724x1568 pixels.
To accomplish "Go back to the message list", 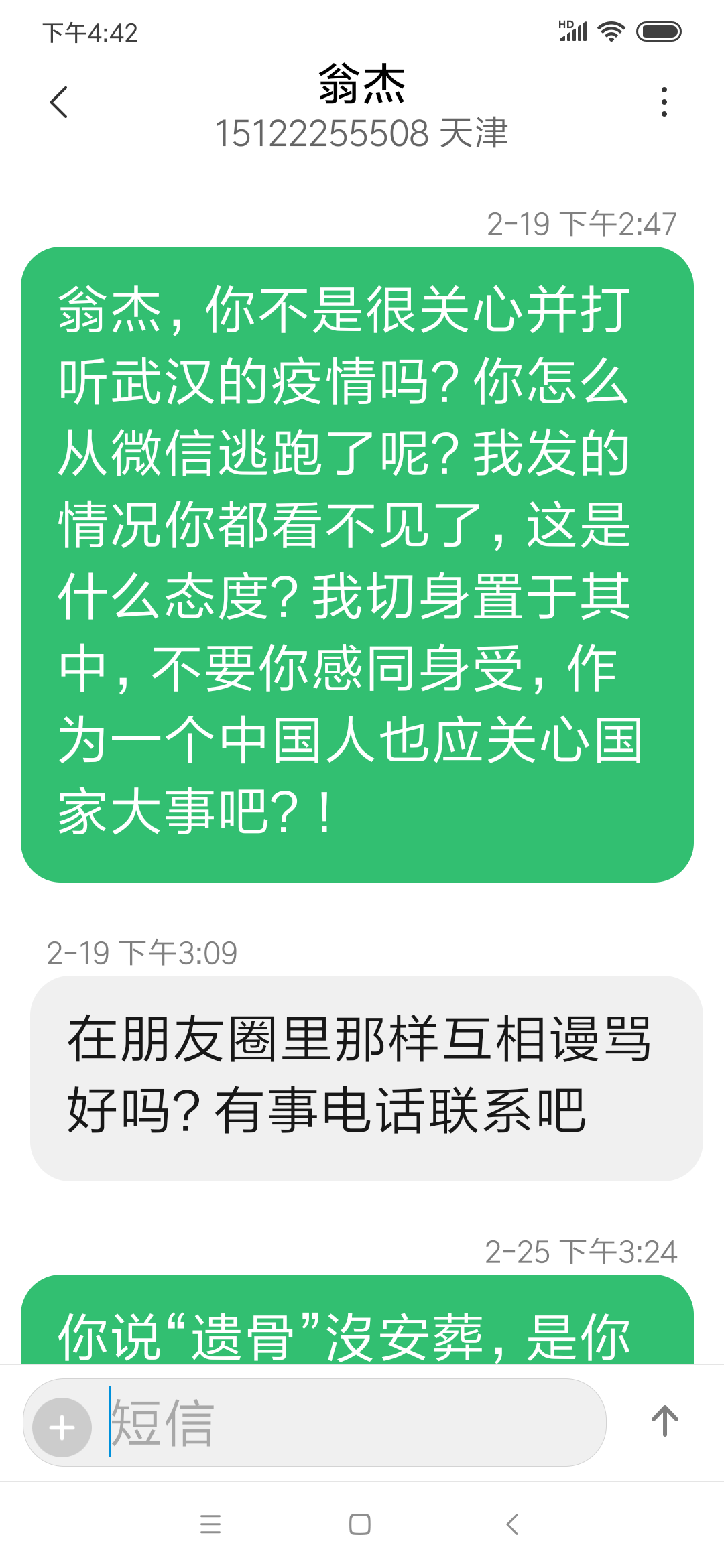I will coord(59,103).
